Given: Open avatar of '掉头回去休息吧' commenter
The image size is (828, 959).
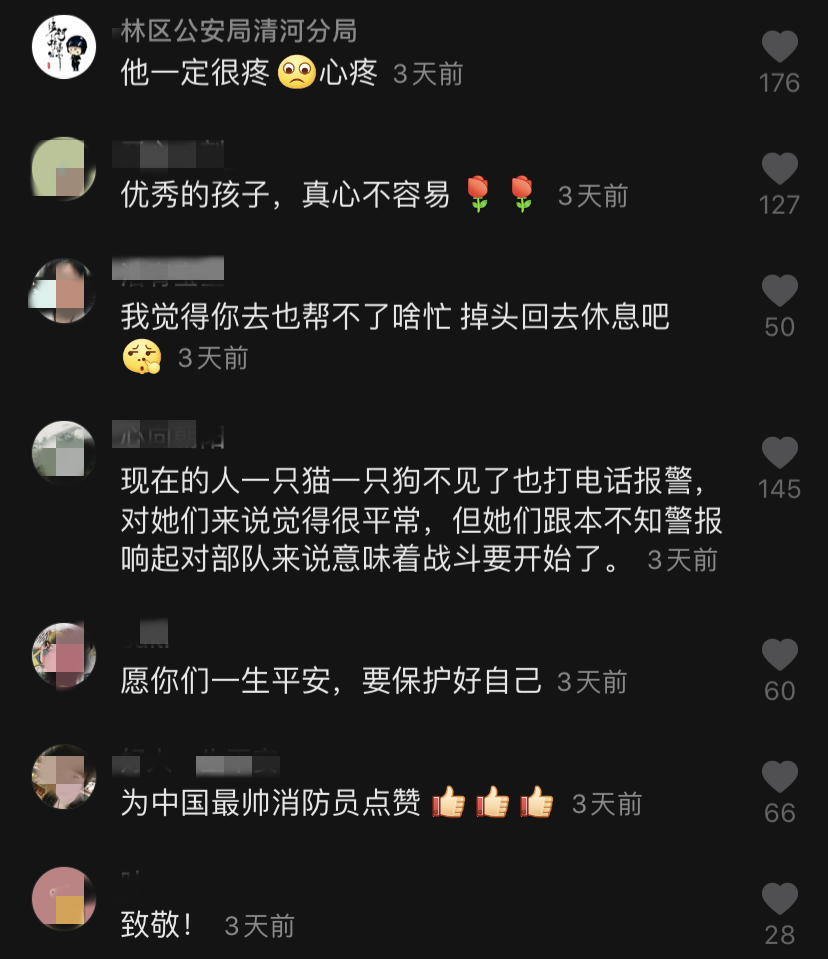Looking at the screenshot, I should click(64, 291).
